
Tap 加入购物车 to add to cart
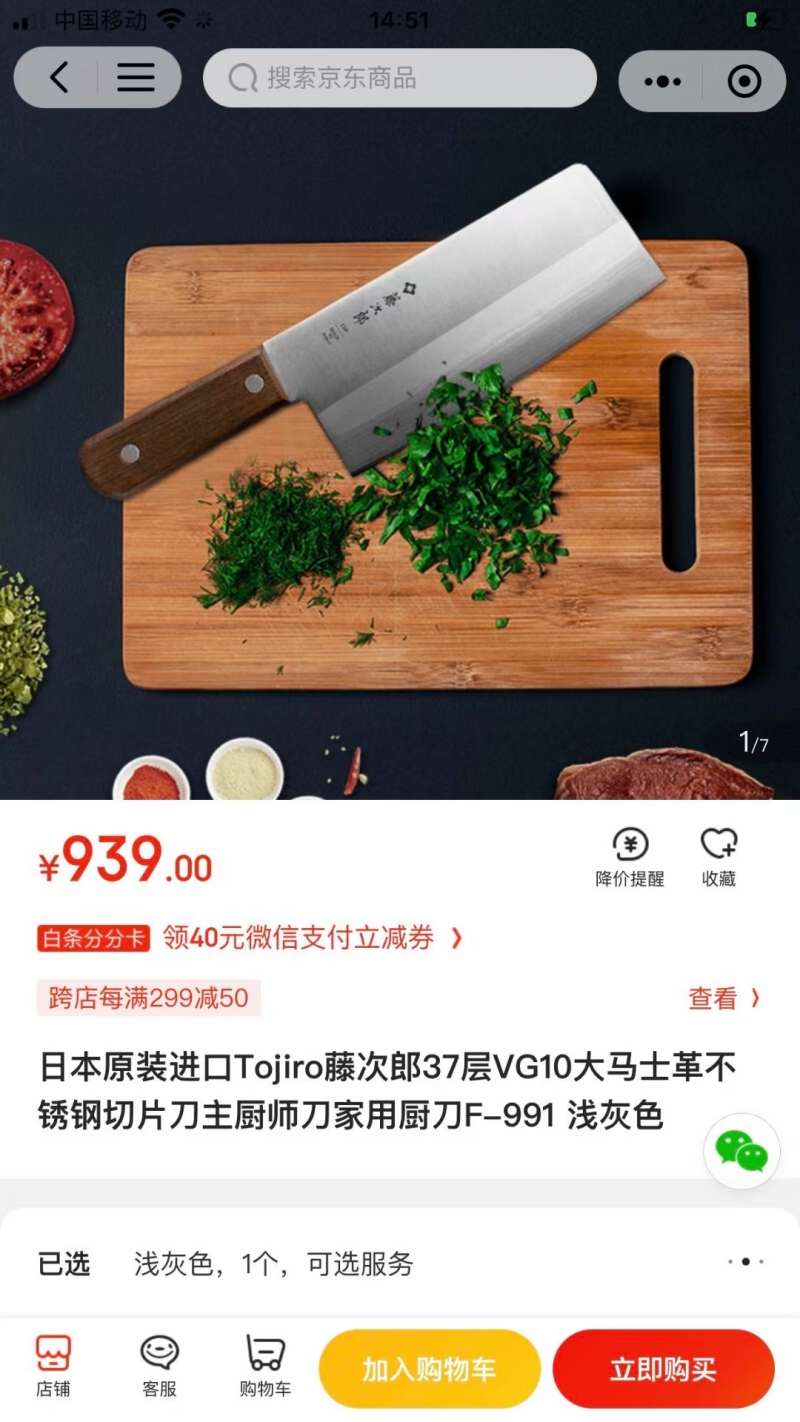[430, 1369]
